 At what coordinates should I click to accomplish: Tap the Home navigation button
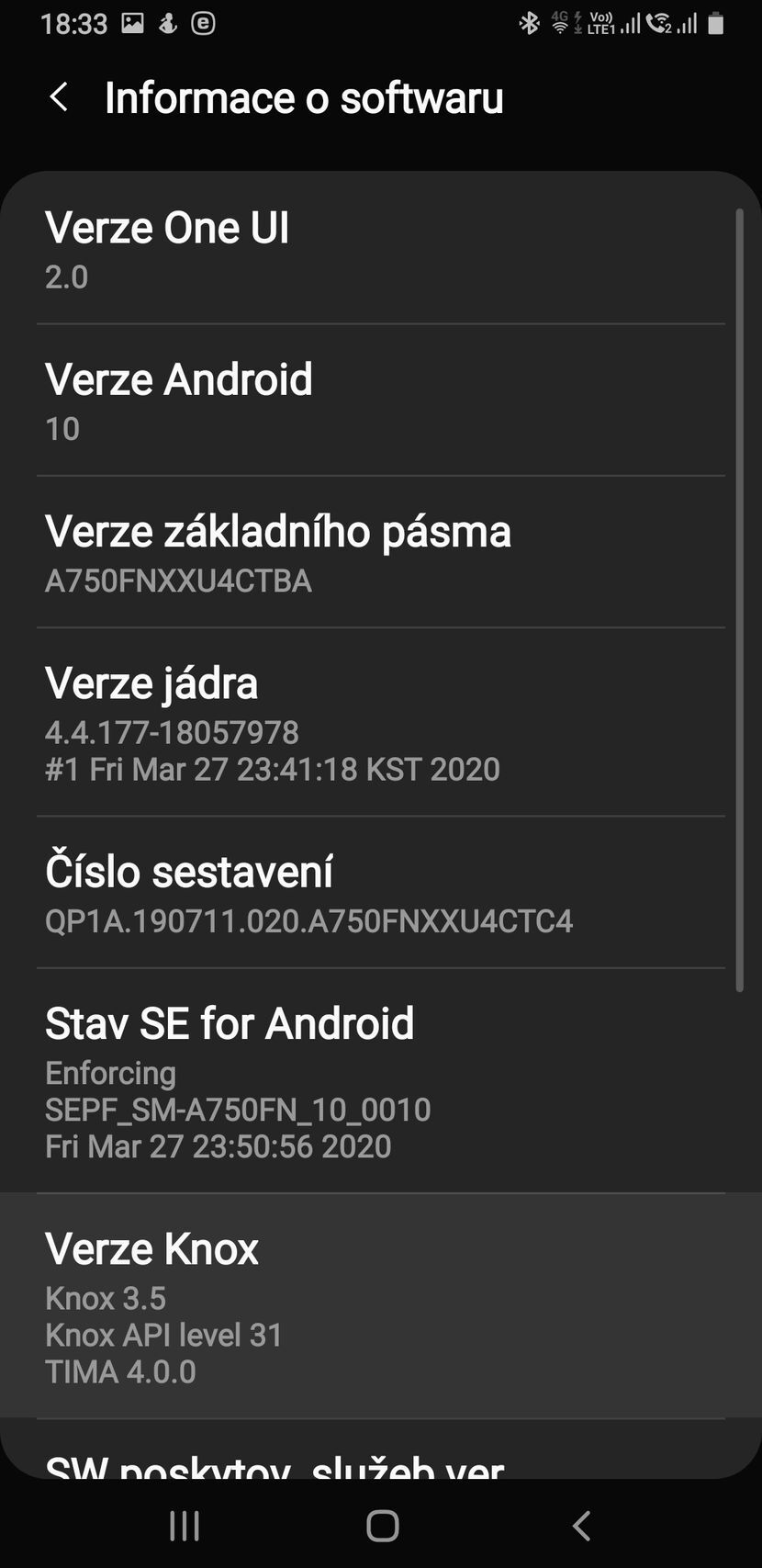[381, 1525]
